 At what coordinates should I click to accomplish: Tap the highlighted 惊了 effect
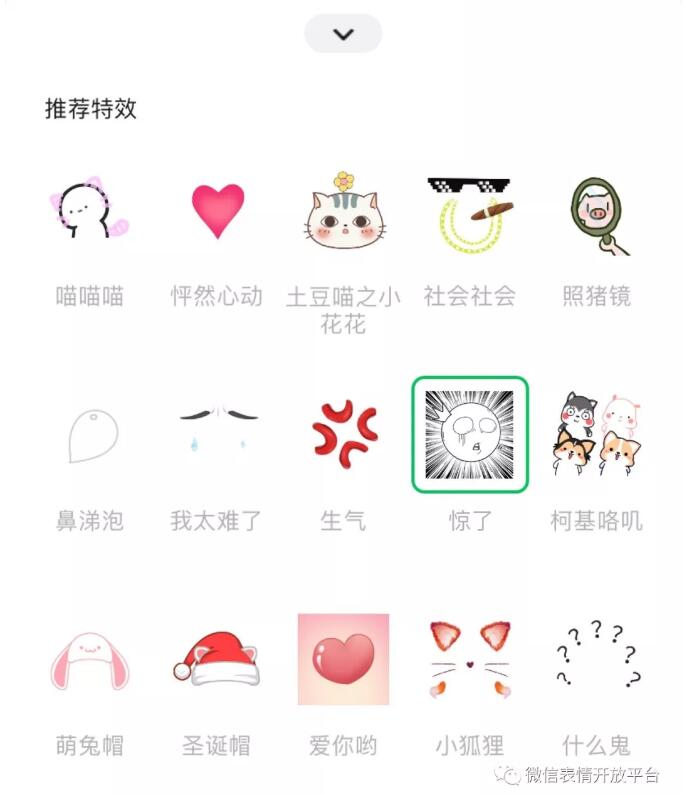(469, 436)
